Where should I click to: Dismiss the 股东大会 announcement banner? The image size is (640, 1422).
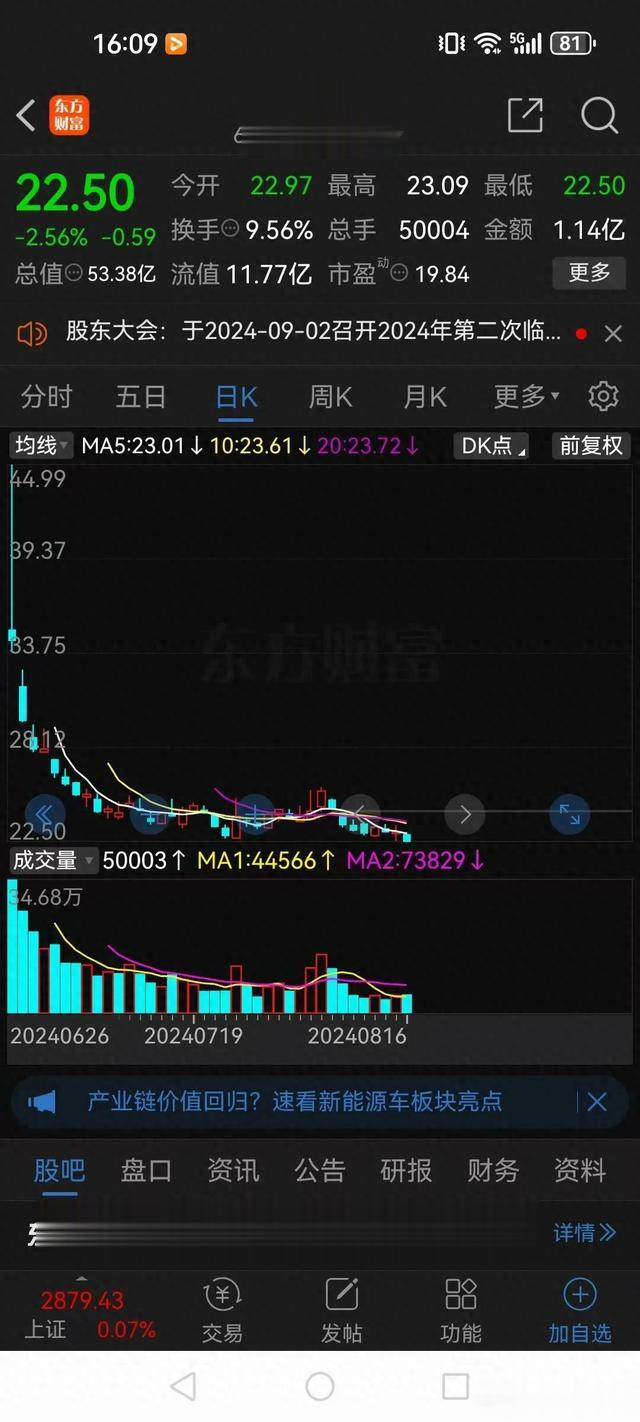[613, 333]
